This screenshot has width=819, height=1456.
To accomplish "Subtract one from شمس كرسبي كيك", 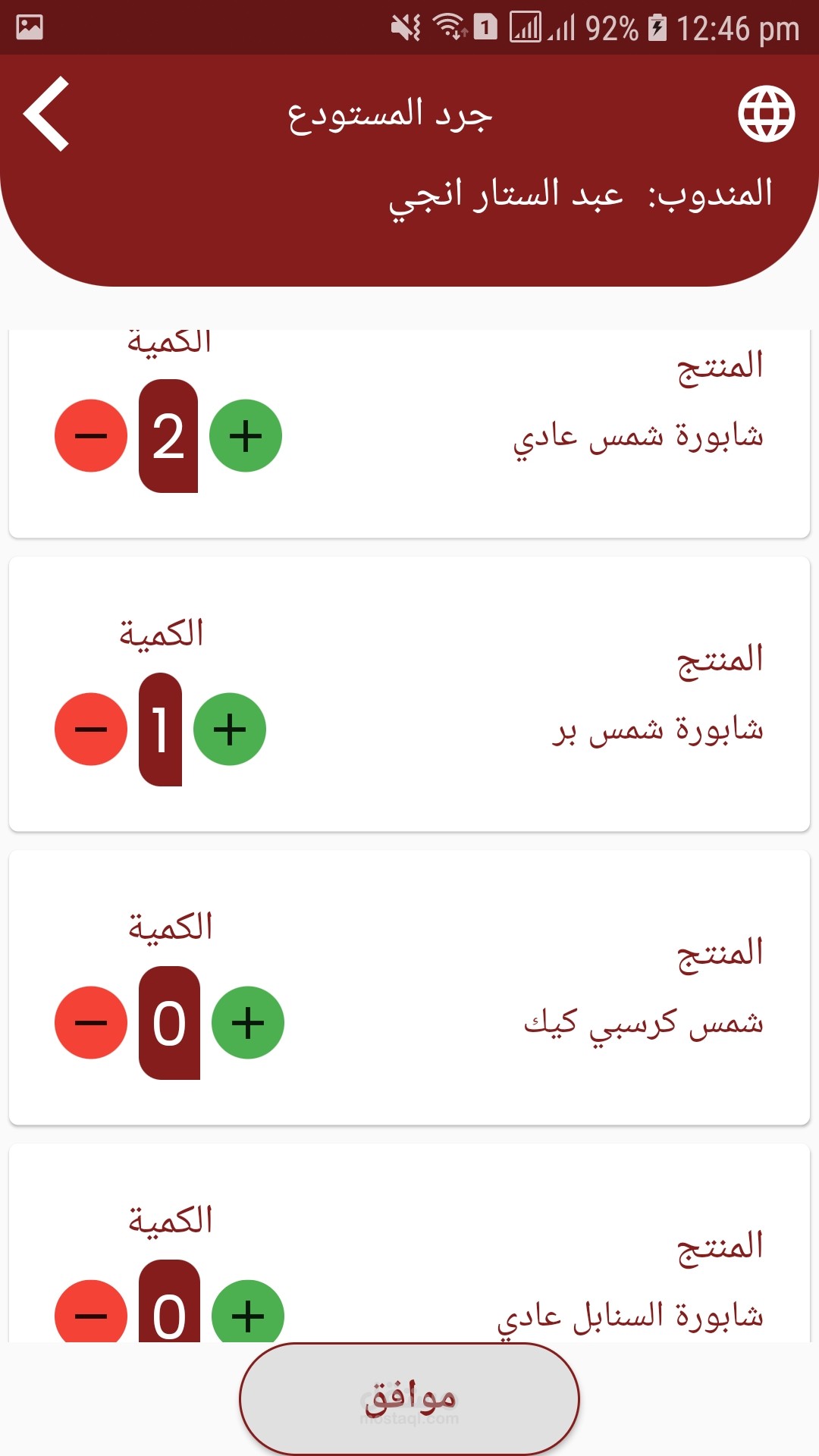I will [91, 1023].
